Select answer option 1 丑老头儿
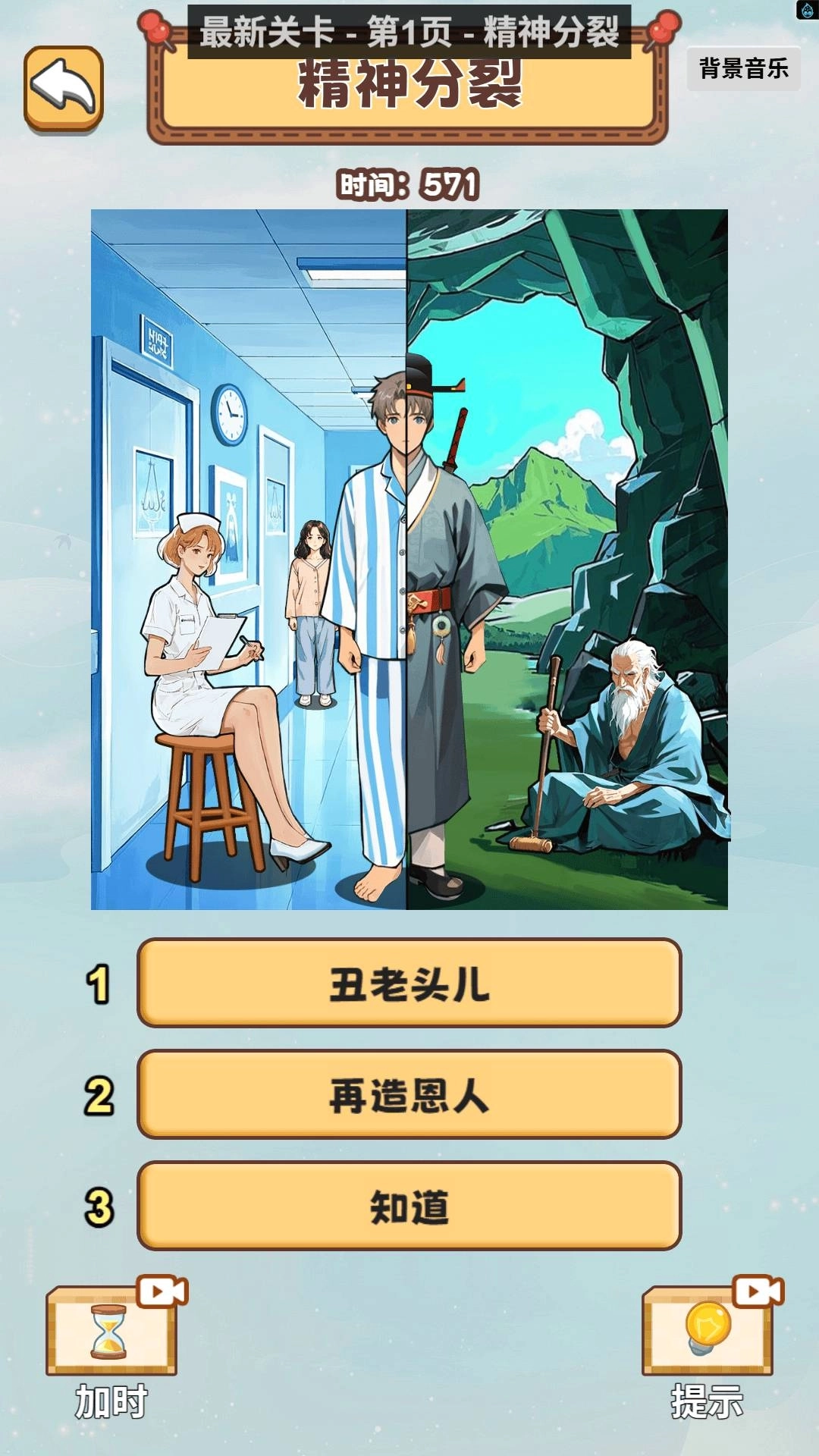Viewport: 819px width, 1456px height. 409,986
